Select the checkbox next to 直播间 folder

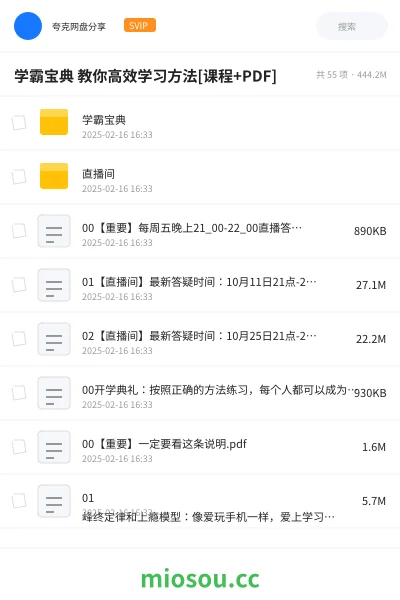pyautogui.click(x=19, y=177)
